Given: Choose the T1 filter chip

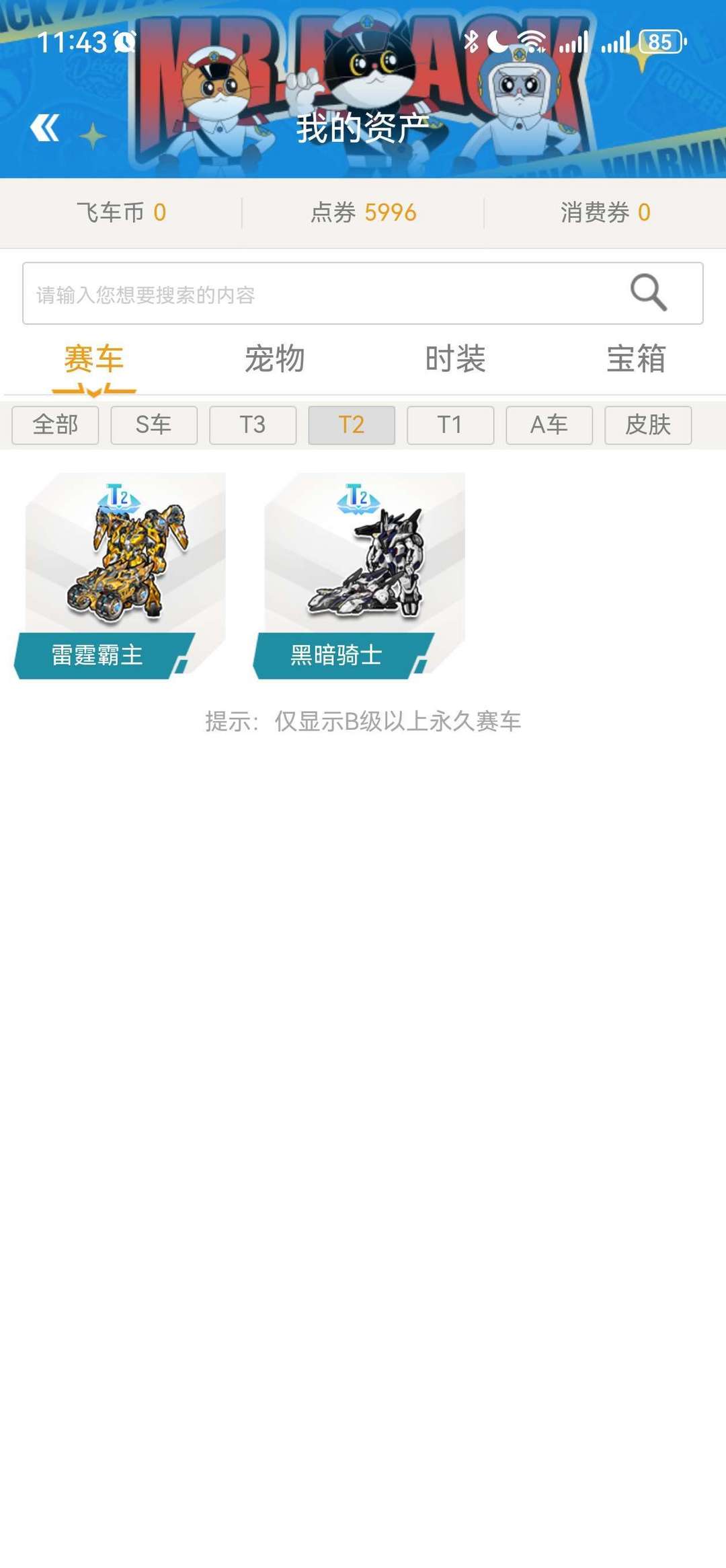Looking at the screenshot, I should pyautogui.click(x=450, y=425).
